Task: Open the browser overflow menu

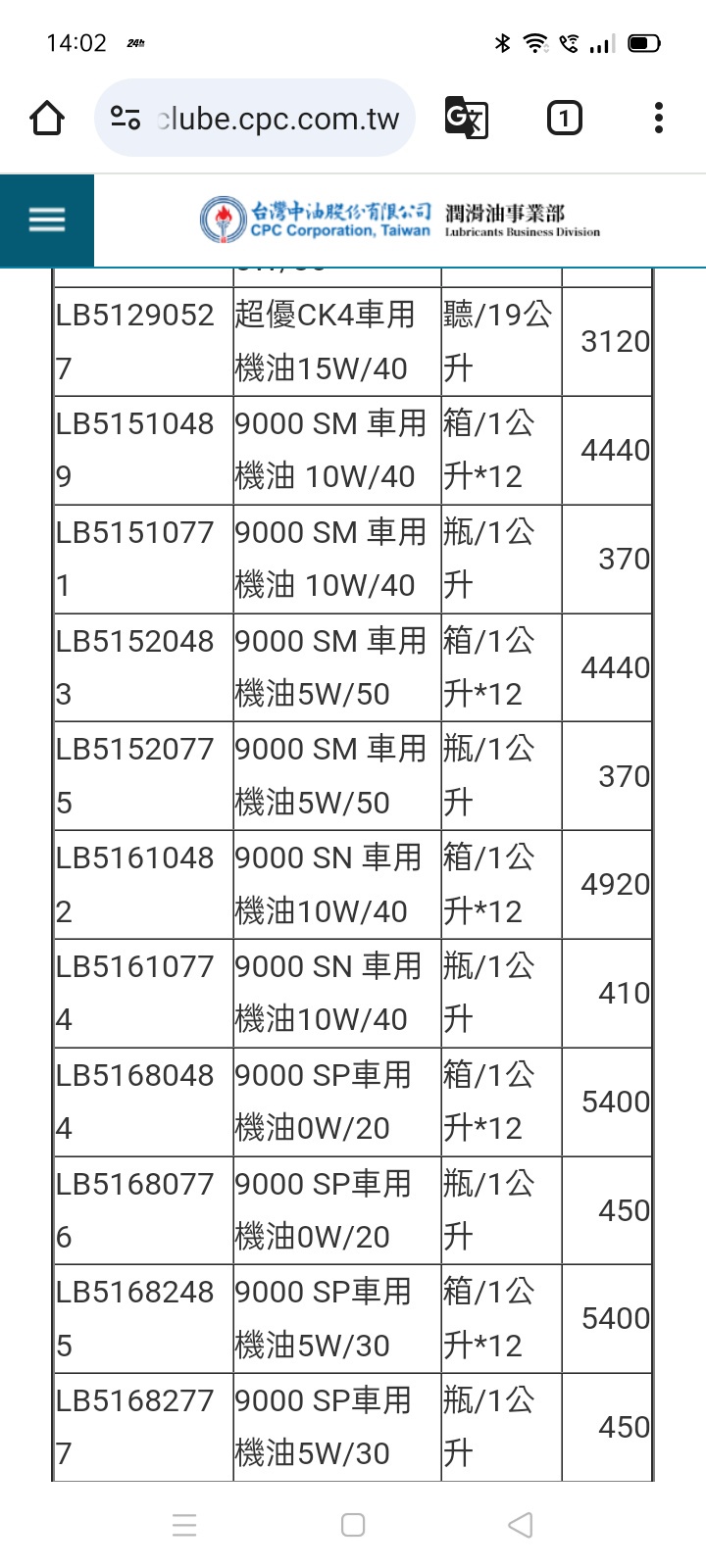Action: [659, 119]
